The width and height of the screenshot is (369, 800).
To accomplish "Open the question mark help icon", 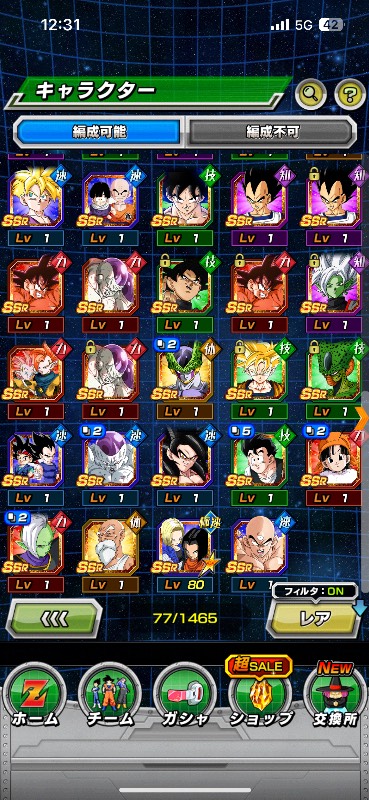I will click(x=350, y=93).
